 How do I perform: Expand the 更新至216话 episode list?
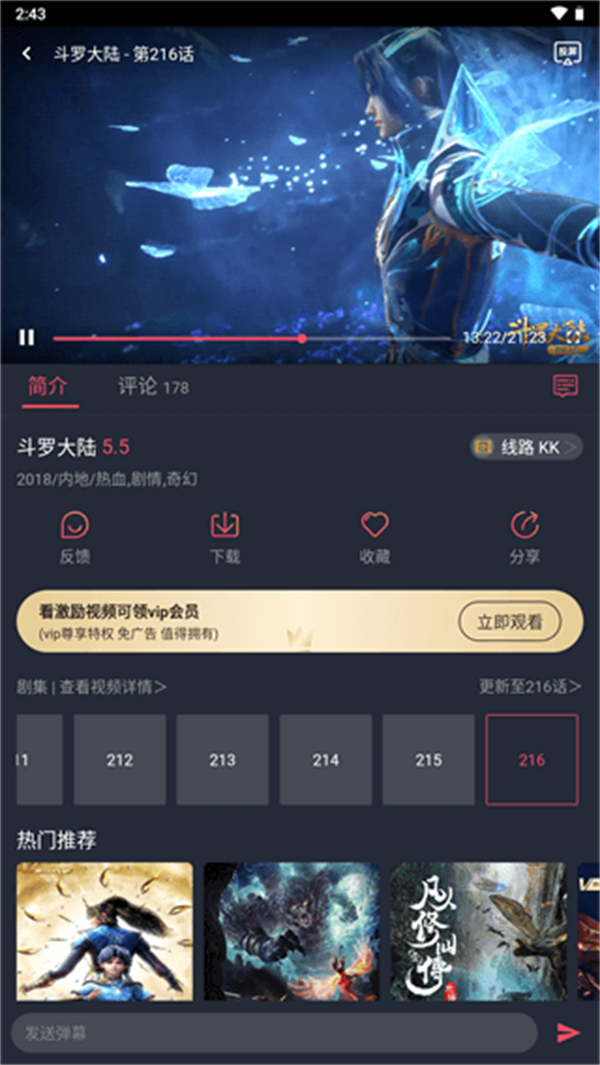pyautogui.click(x=529, y=687)
